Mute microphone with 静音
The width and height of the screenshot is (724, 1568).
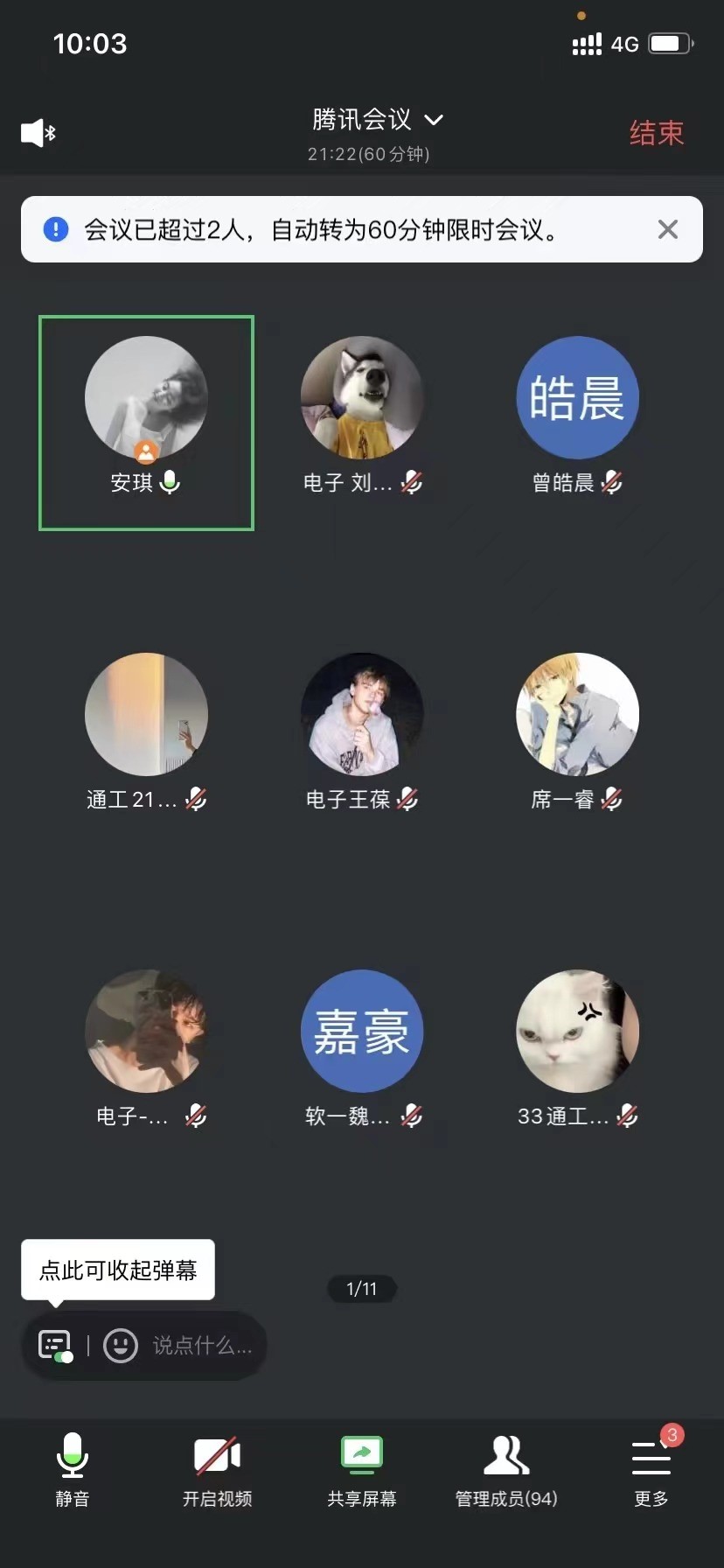pyautogui.click(x=73, y=1468)
